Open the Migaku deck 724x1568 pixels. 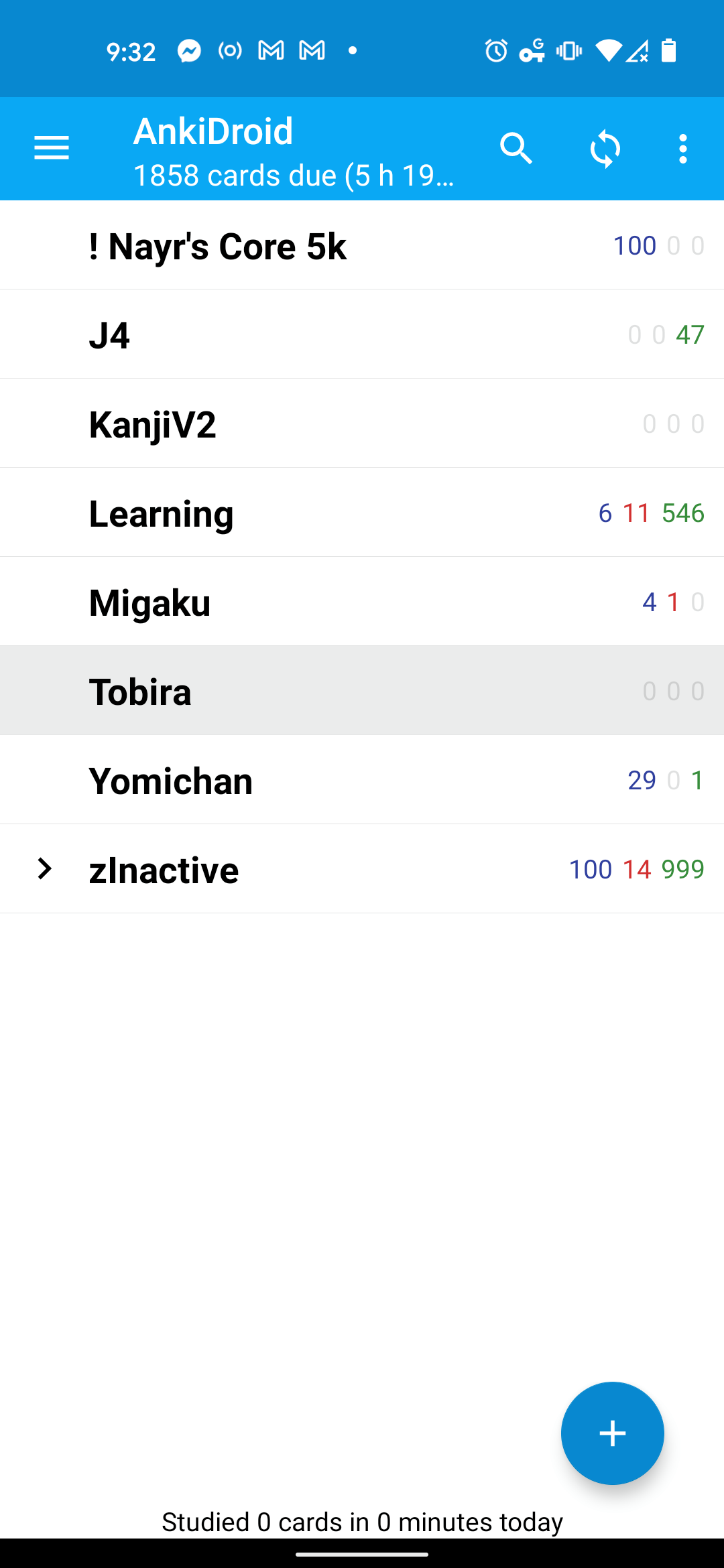point(268,602)
